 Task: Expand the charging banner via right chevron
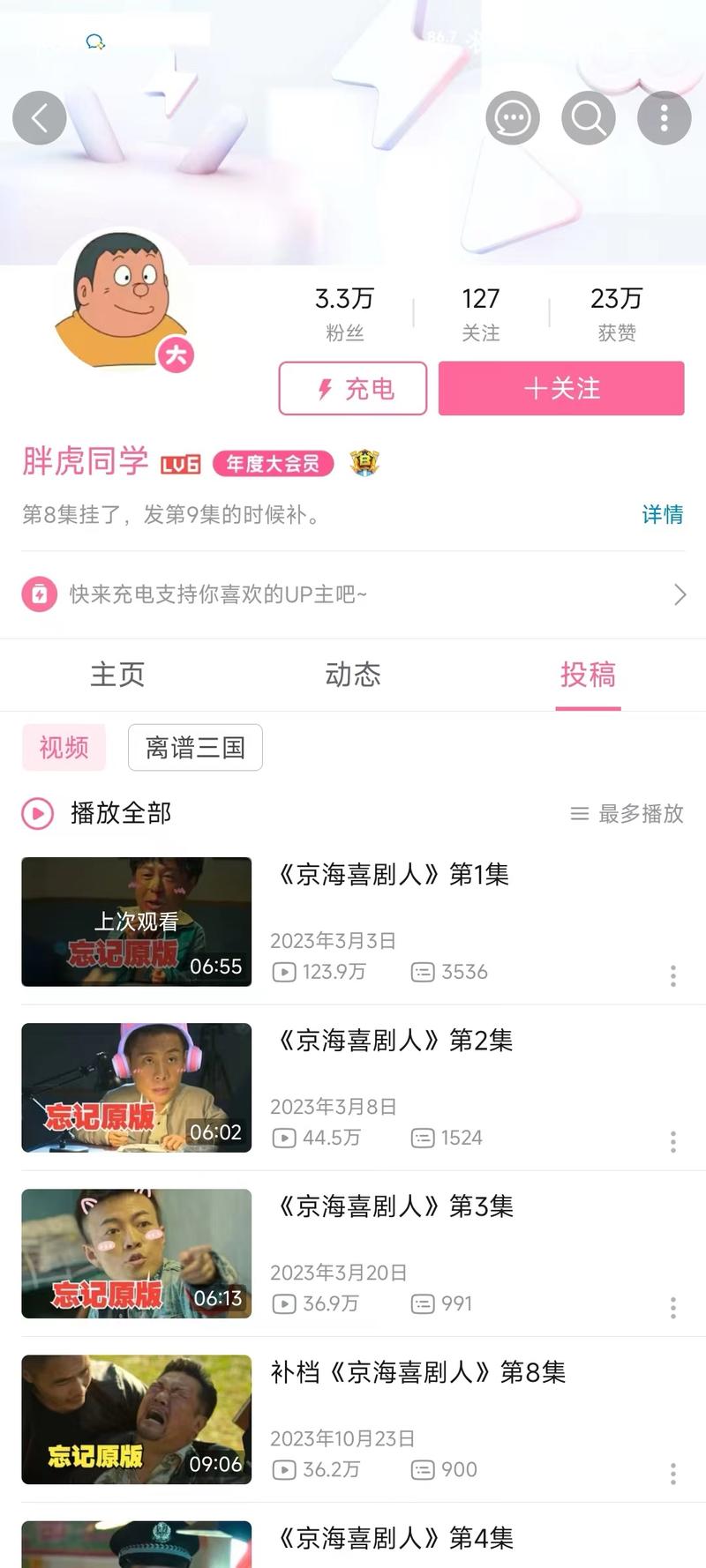678,594
